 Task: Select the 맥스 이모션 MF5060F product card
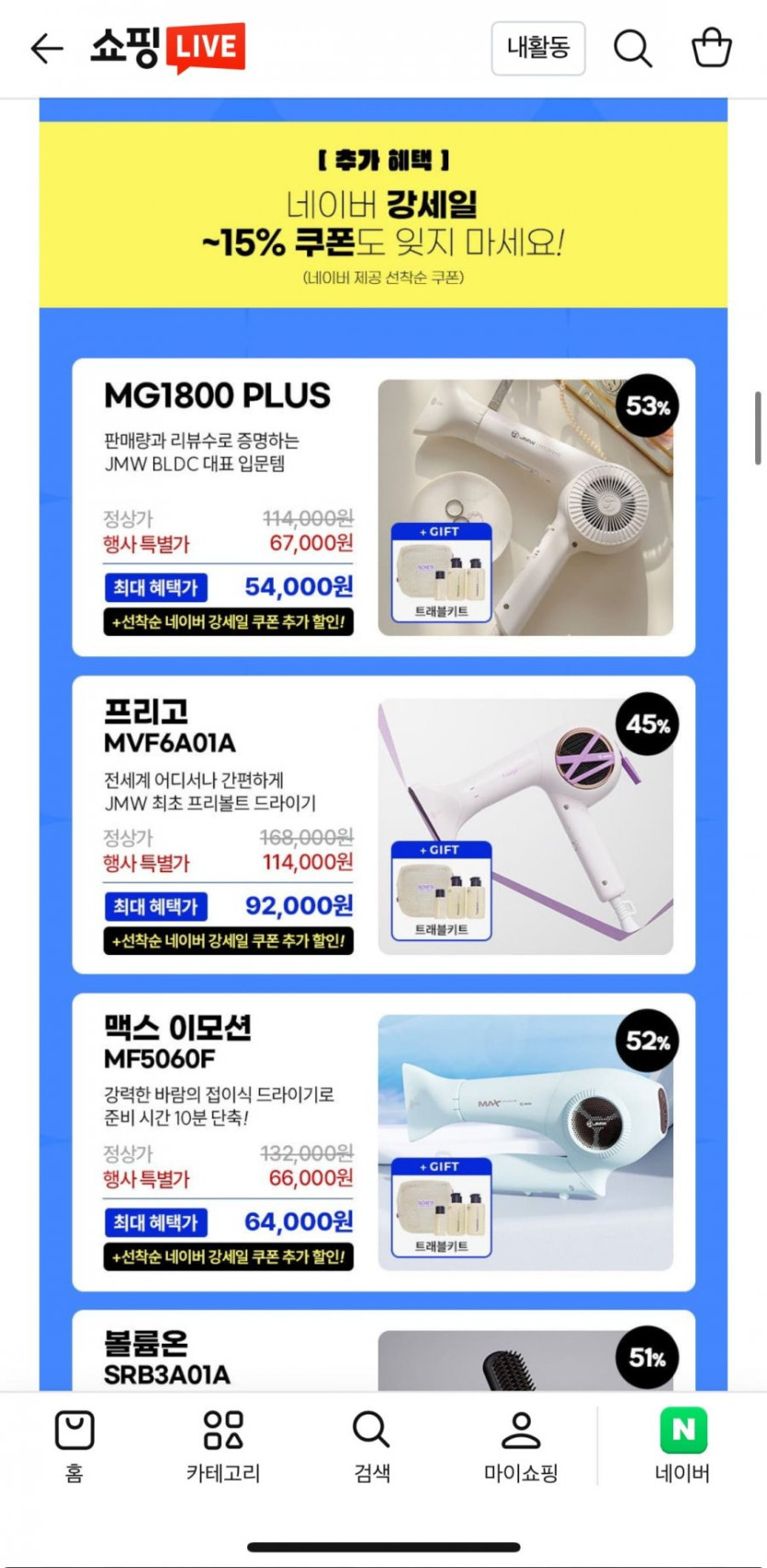tap(383, 1142)
